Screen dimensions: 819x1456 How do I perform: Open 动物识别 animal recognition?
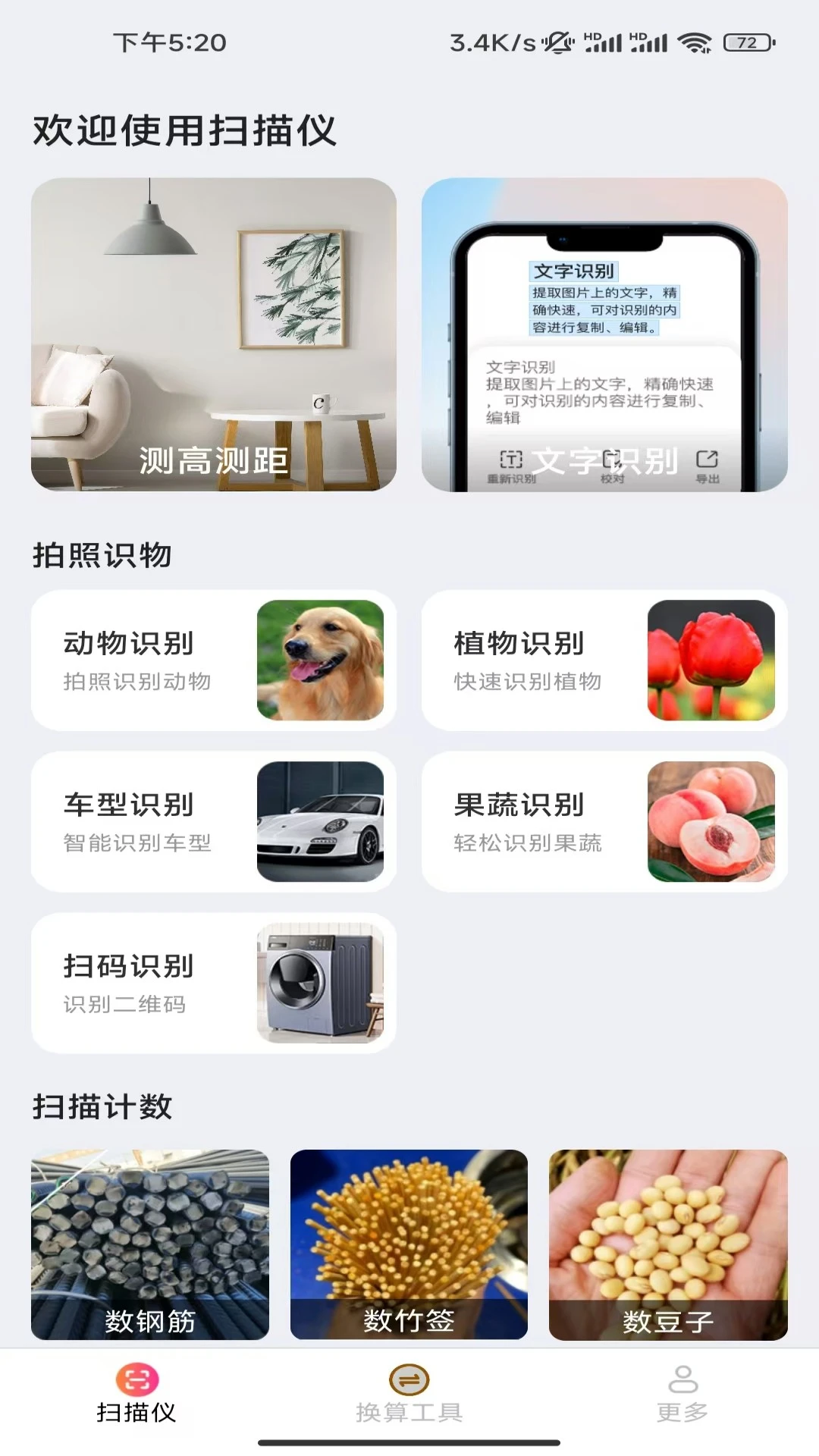[216, 660]
